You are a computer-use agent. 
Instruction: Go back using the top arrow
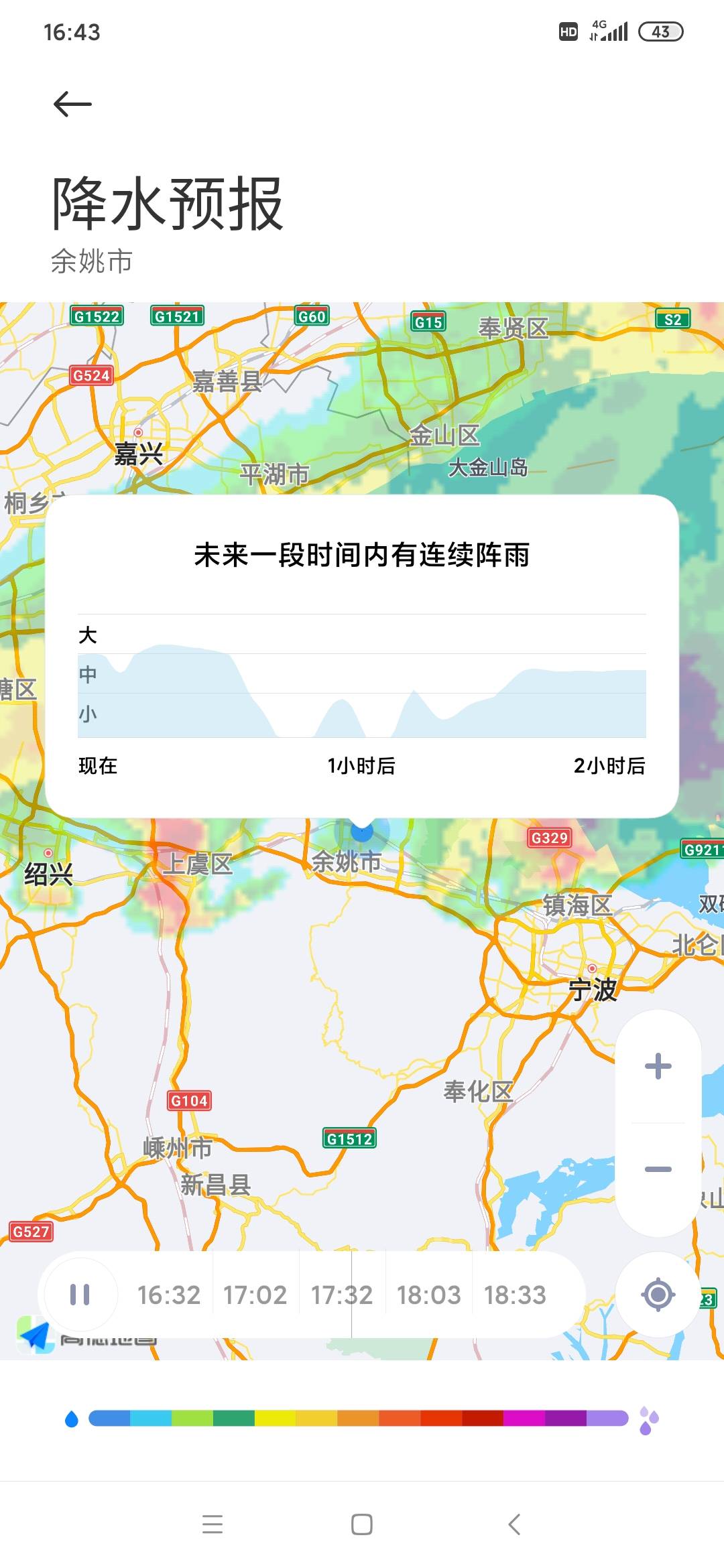pos(72,104)
